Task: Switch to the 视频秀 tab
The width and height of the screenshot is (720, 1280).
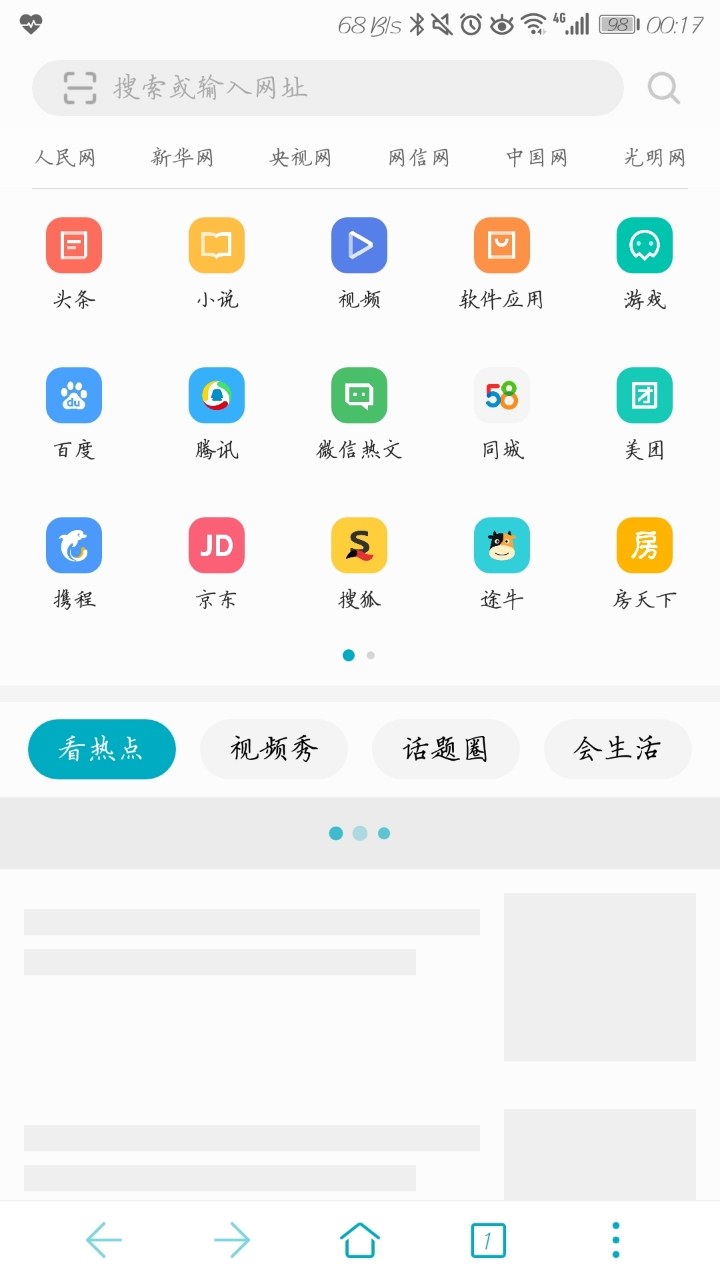Action: [x=274, y=749]
